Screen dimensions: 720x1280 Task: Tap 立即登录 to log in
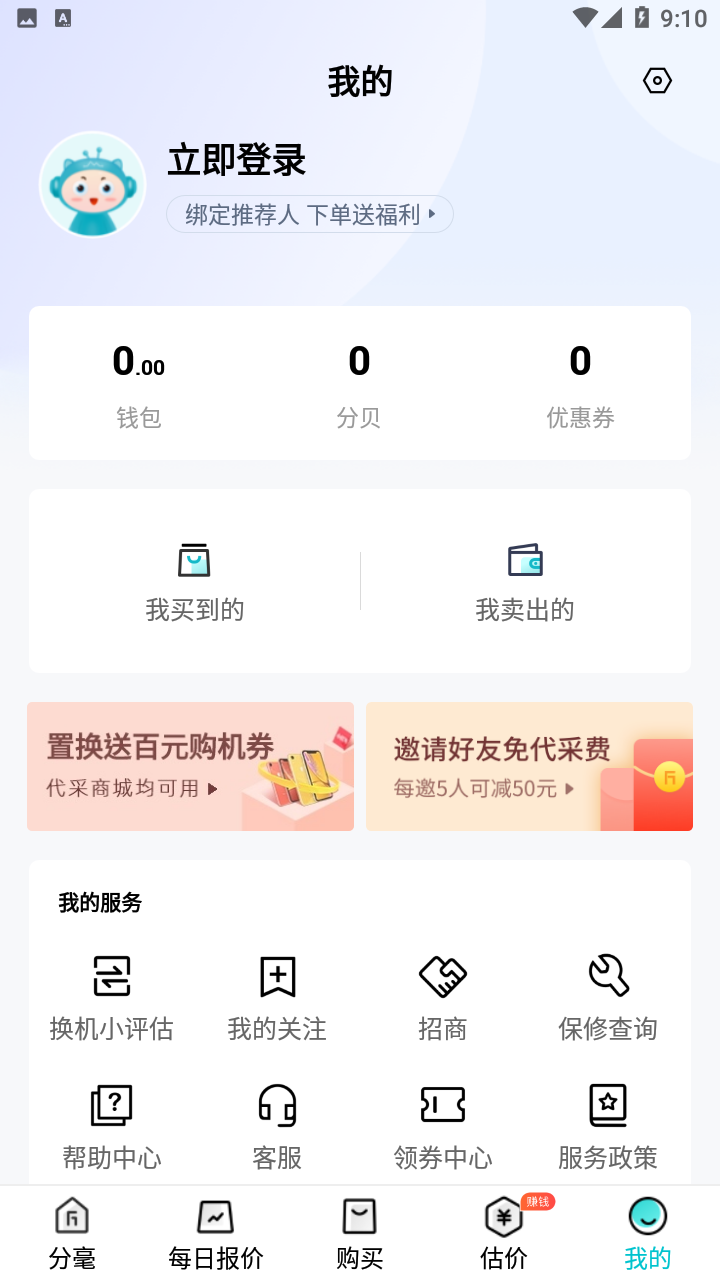tap(235, 160)
